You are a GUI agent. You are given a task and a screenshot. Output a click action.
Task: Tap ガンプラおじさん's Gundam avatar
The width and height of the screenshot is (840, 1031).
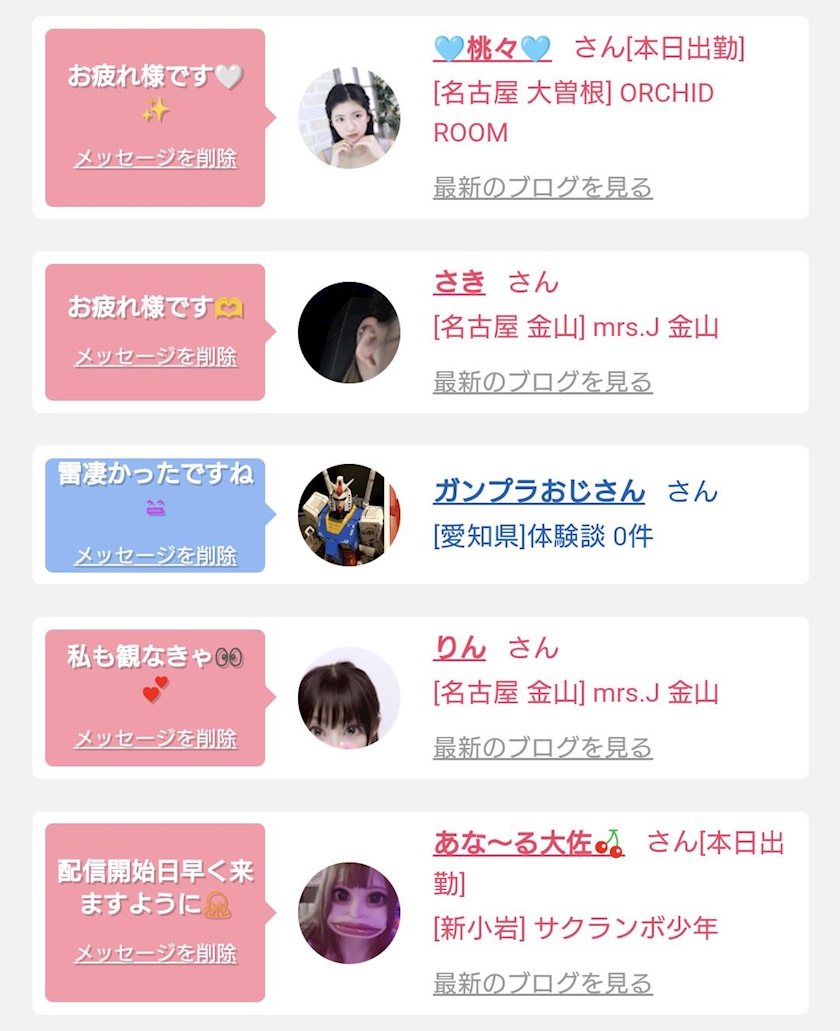pyautogui.click(x=349, y=515)
